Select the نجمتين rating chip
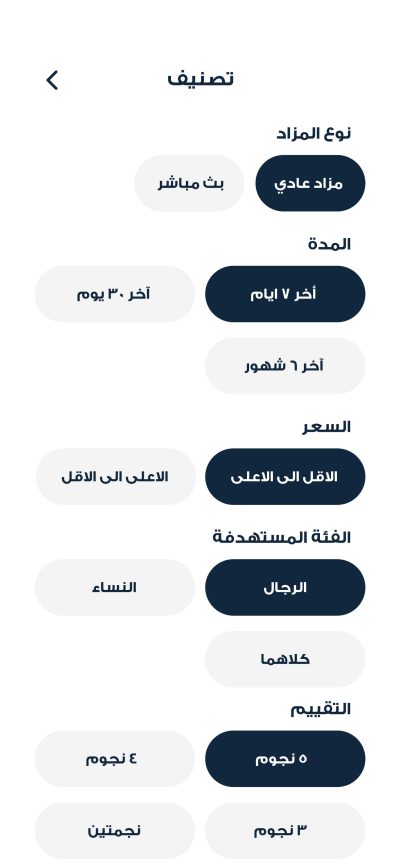400x866 pixels. (115, 831)
